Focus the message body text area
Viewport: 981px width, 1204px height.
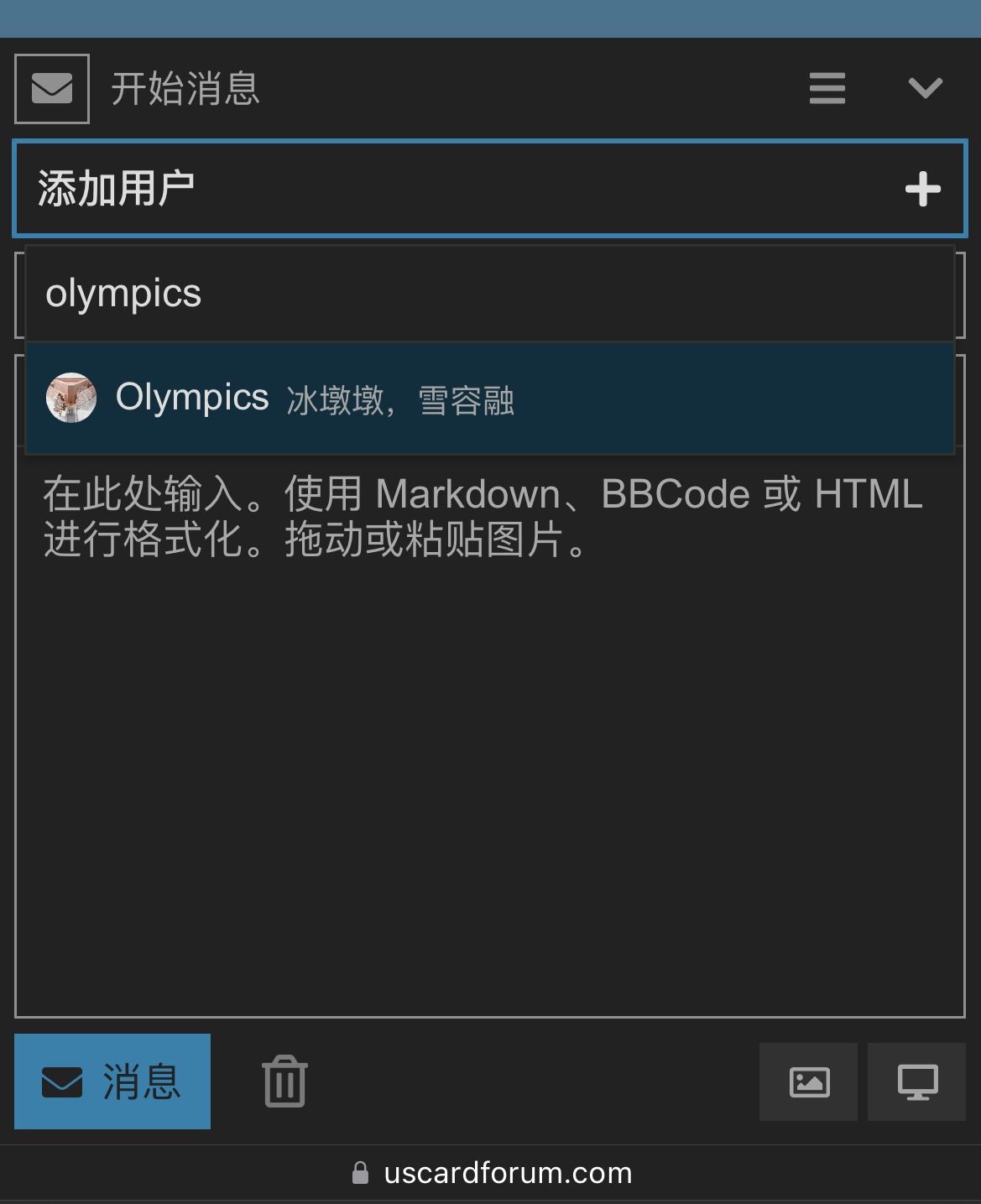point(489,755)
